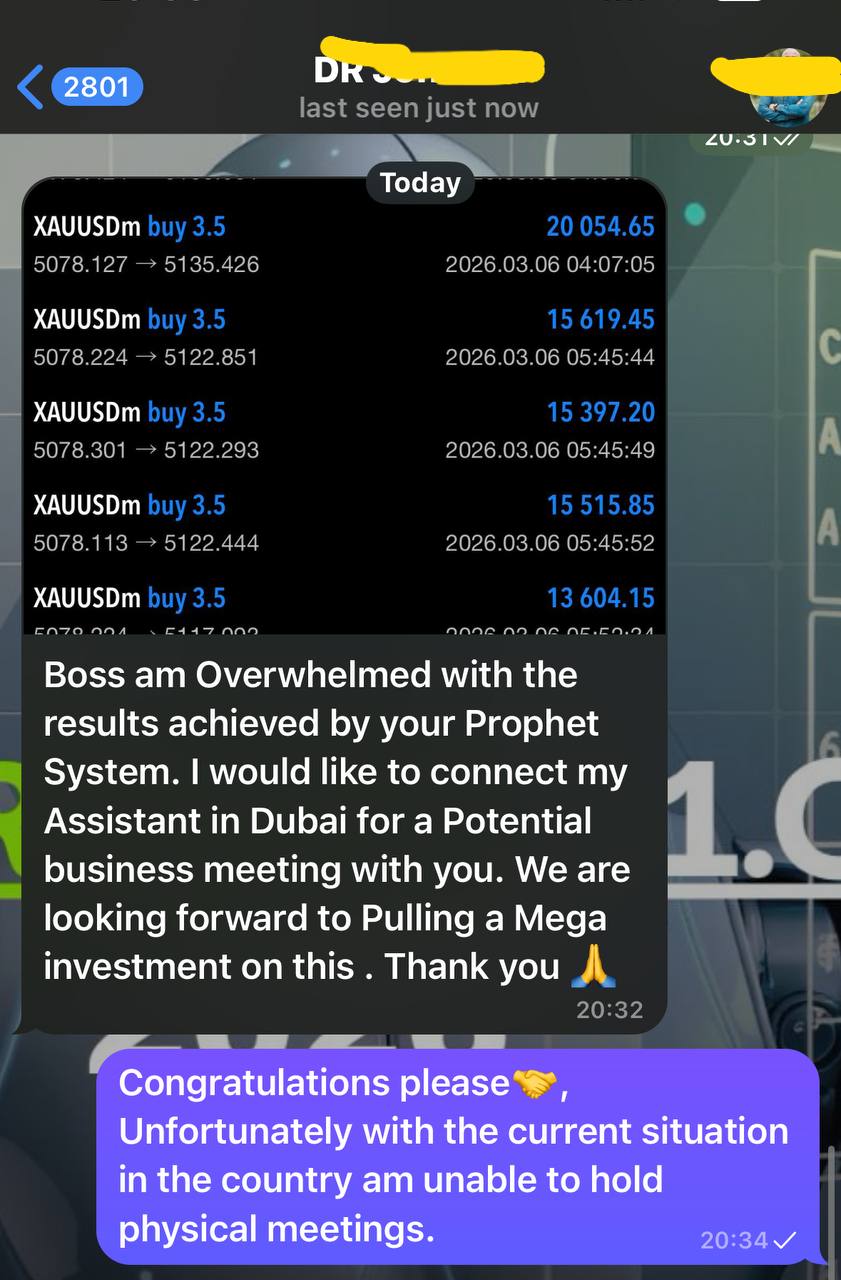The height and width of the screenshot is (1280, 841).
Task: Tap the 'Today' date separator pill
Action: 420,183
